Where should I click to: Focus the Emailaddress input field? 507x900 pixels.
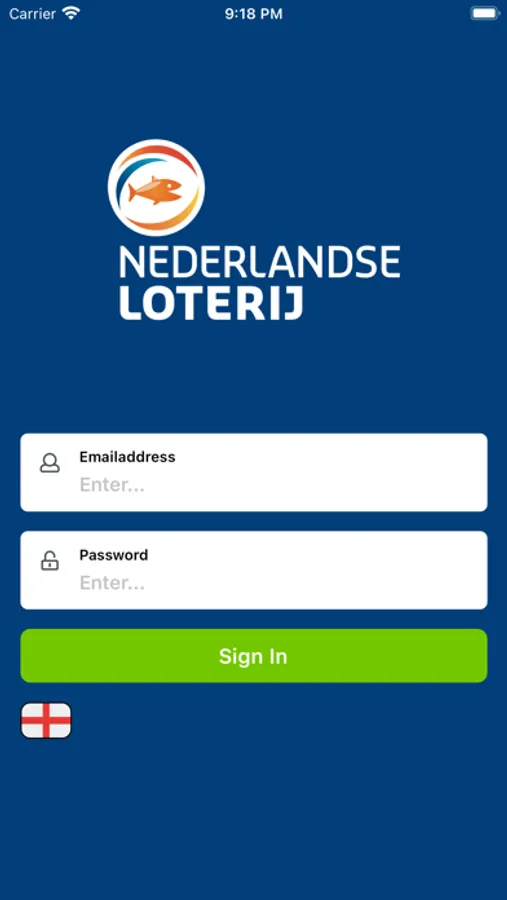(x=254, y=472)
